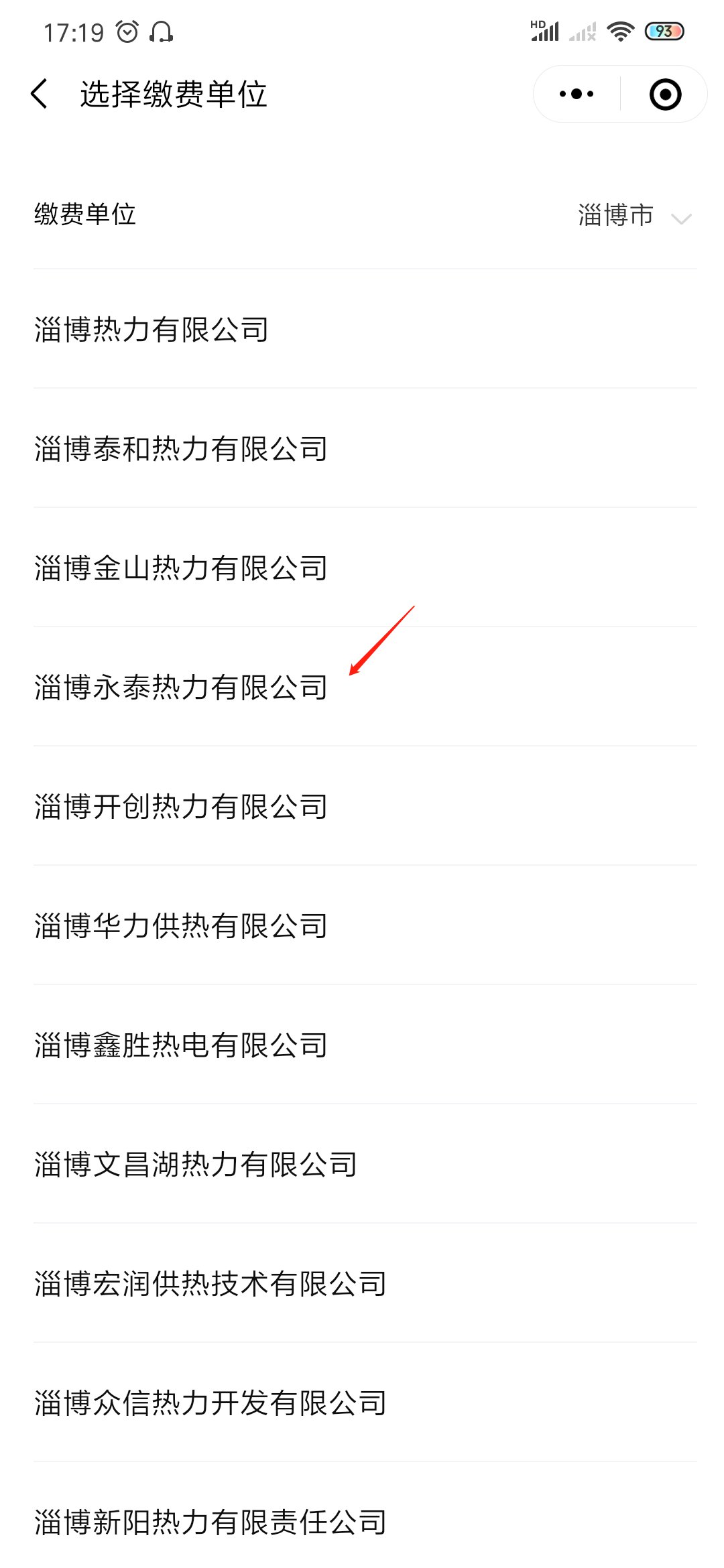Go back from 选择缴费单位 page
This screenshot has height=1568, width=724.
40,94
